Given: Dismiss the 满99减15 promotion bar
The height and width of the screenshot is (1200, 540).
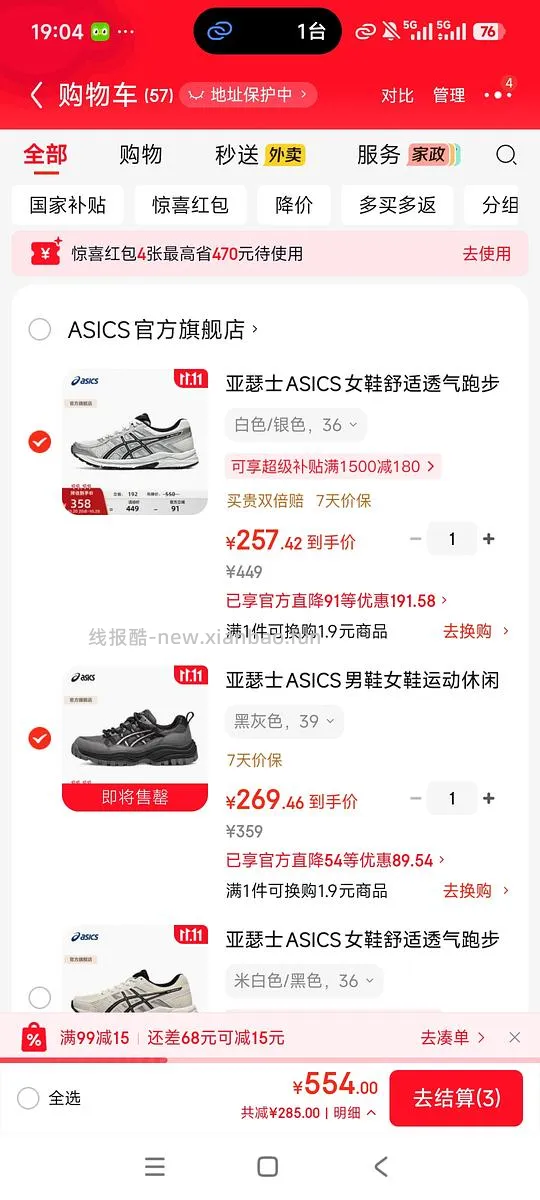Looking at the screenshot, I should 514,1038.
